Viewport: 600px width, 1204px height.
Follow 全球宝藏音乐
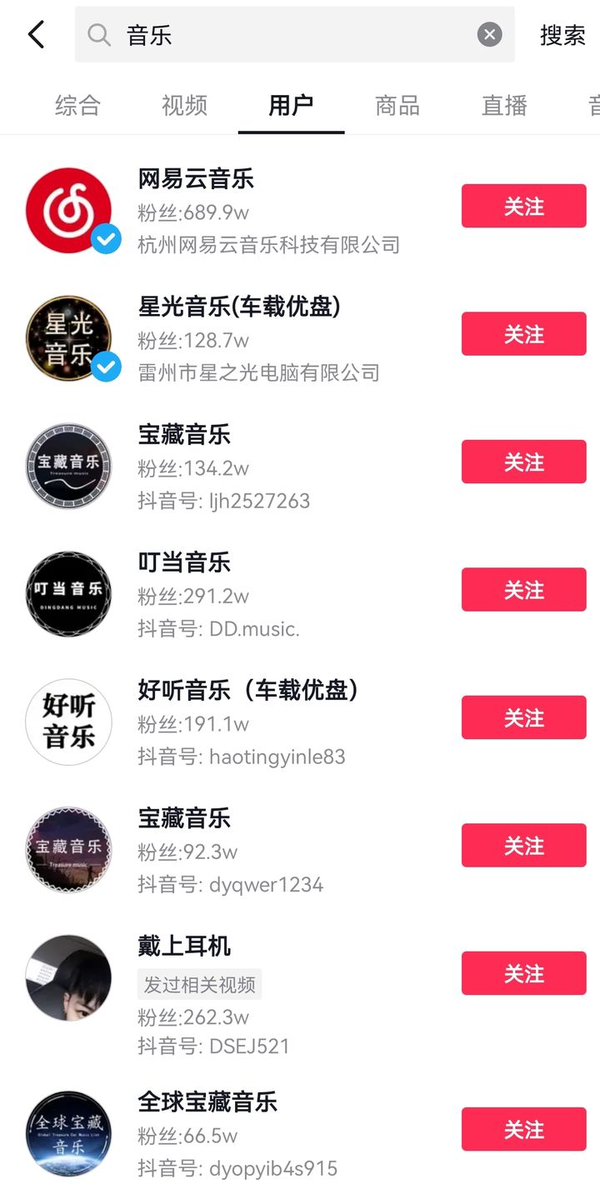tap(523, 1130)
